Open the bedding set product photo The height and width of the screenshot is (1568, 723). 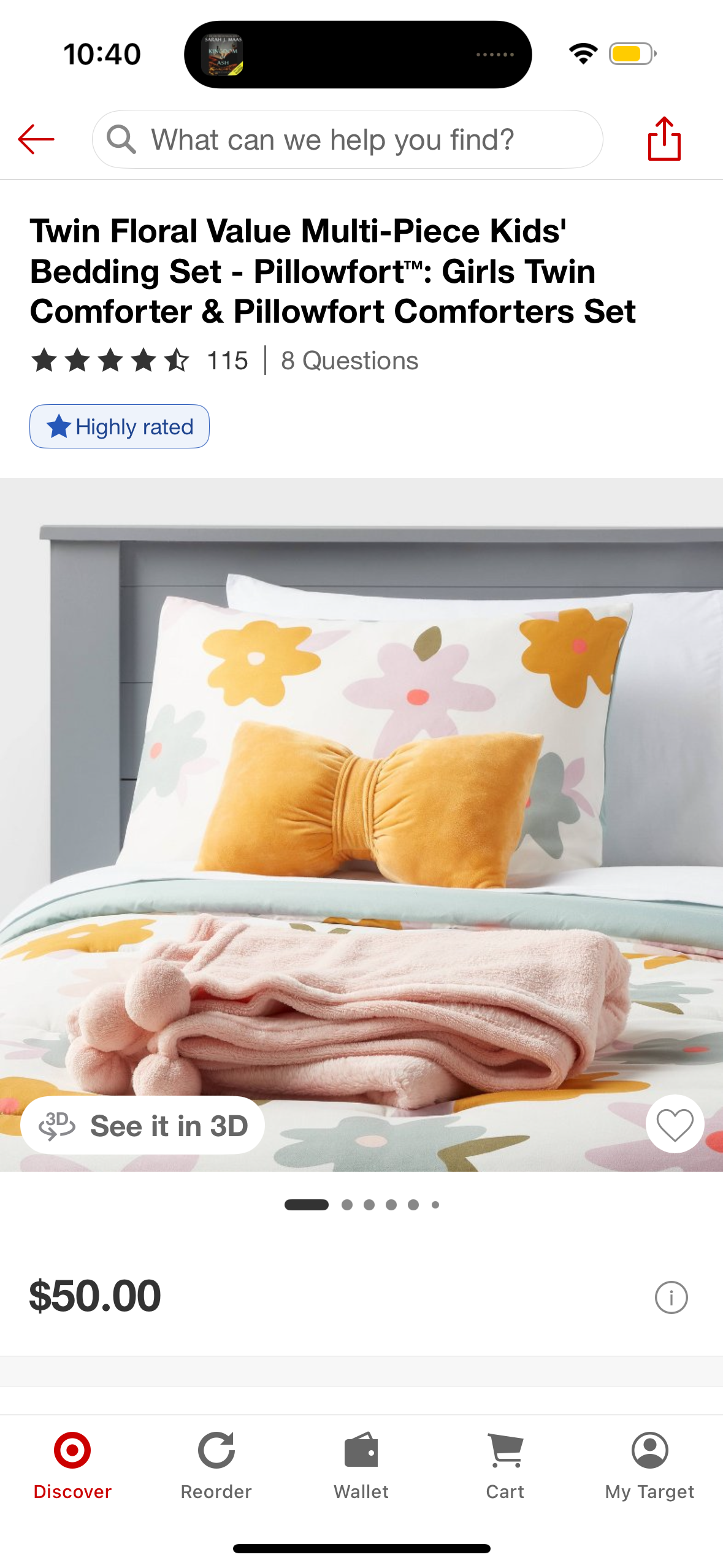[x=361, y=797]
